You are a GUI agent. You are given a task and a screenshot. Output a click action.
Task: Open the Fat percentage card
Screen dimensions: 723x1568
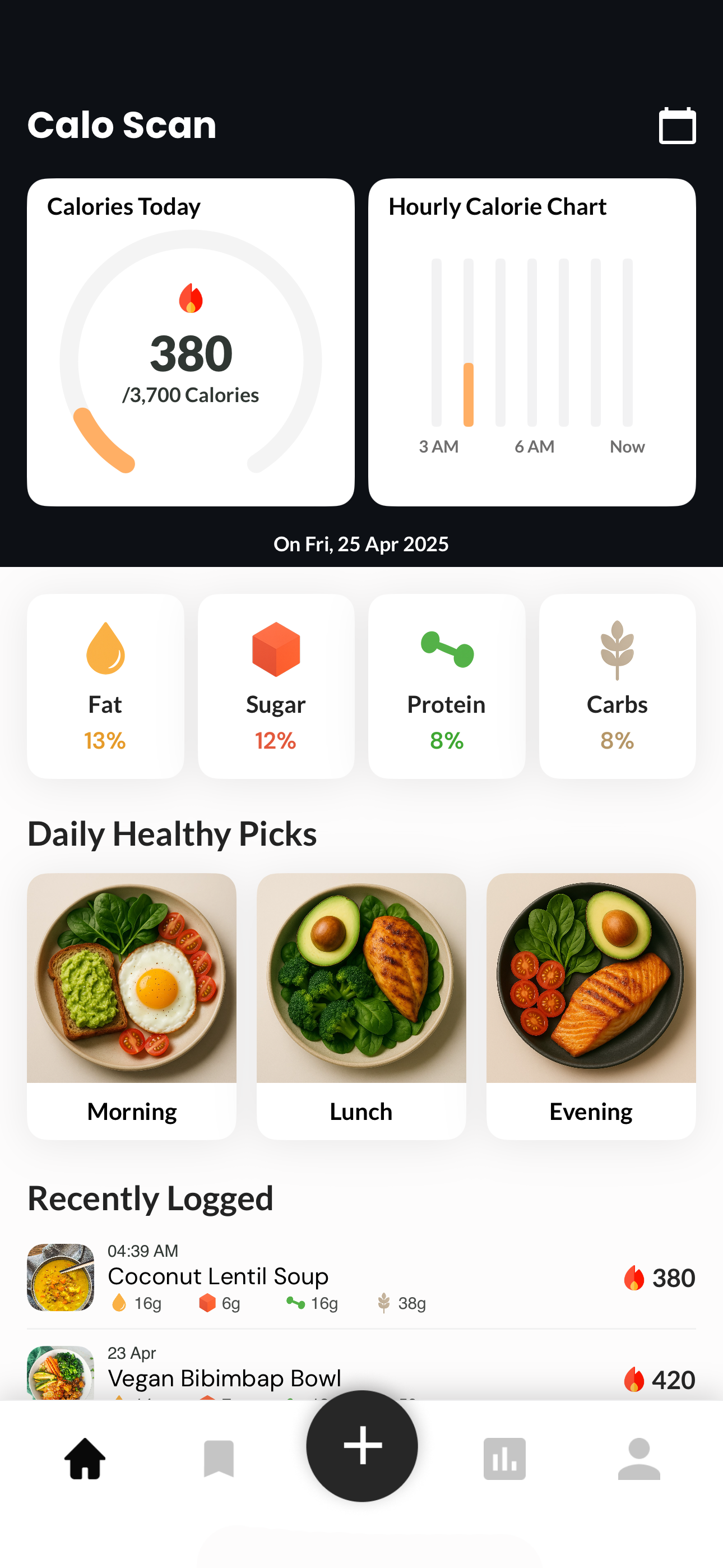[x=105, y=686]
